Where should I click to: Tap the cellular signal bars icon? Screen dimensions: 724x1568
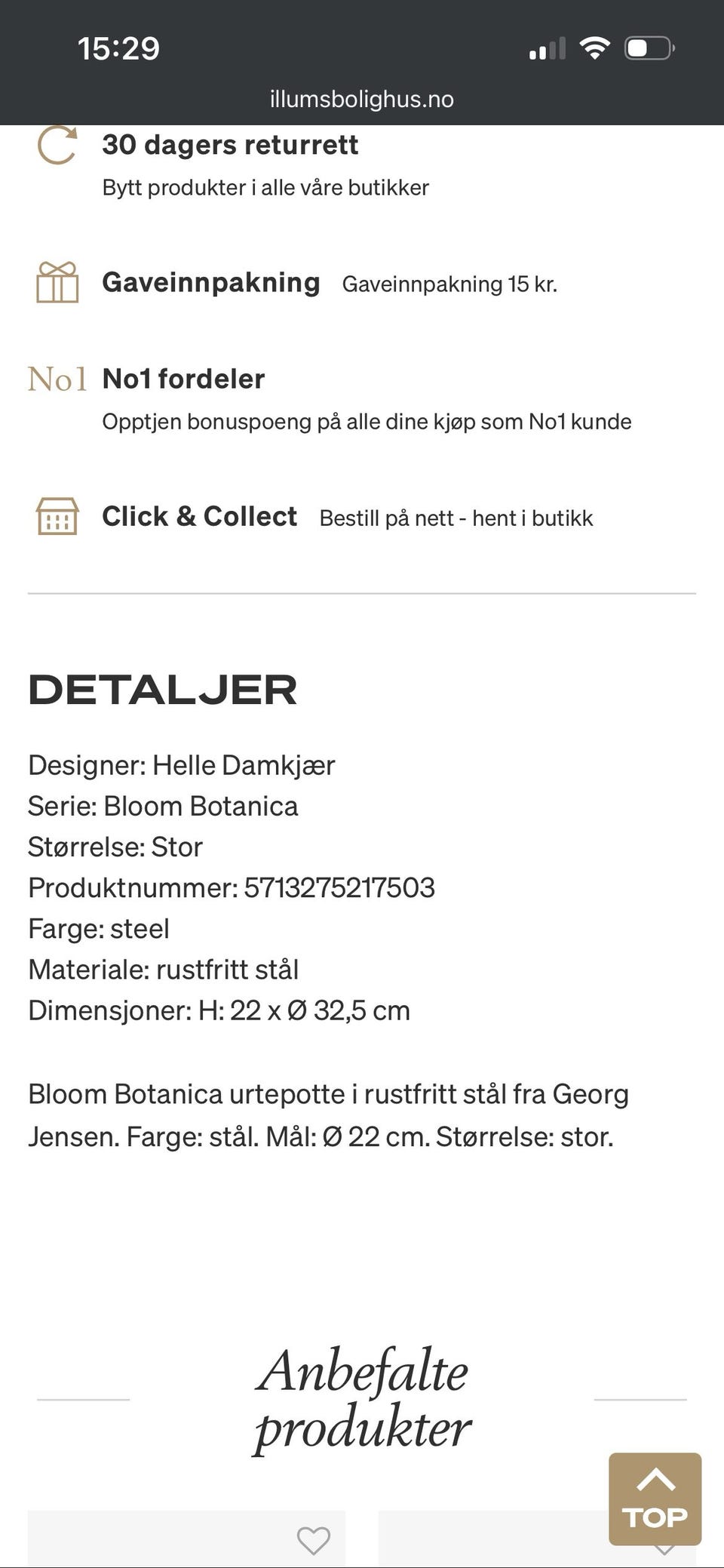pos(548,48)
